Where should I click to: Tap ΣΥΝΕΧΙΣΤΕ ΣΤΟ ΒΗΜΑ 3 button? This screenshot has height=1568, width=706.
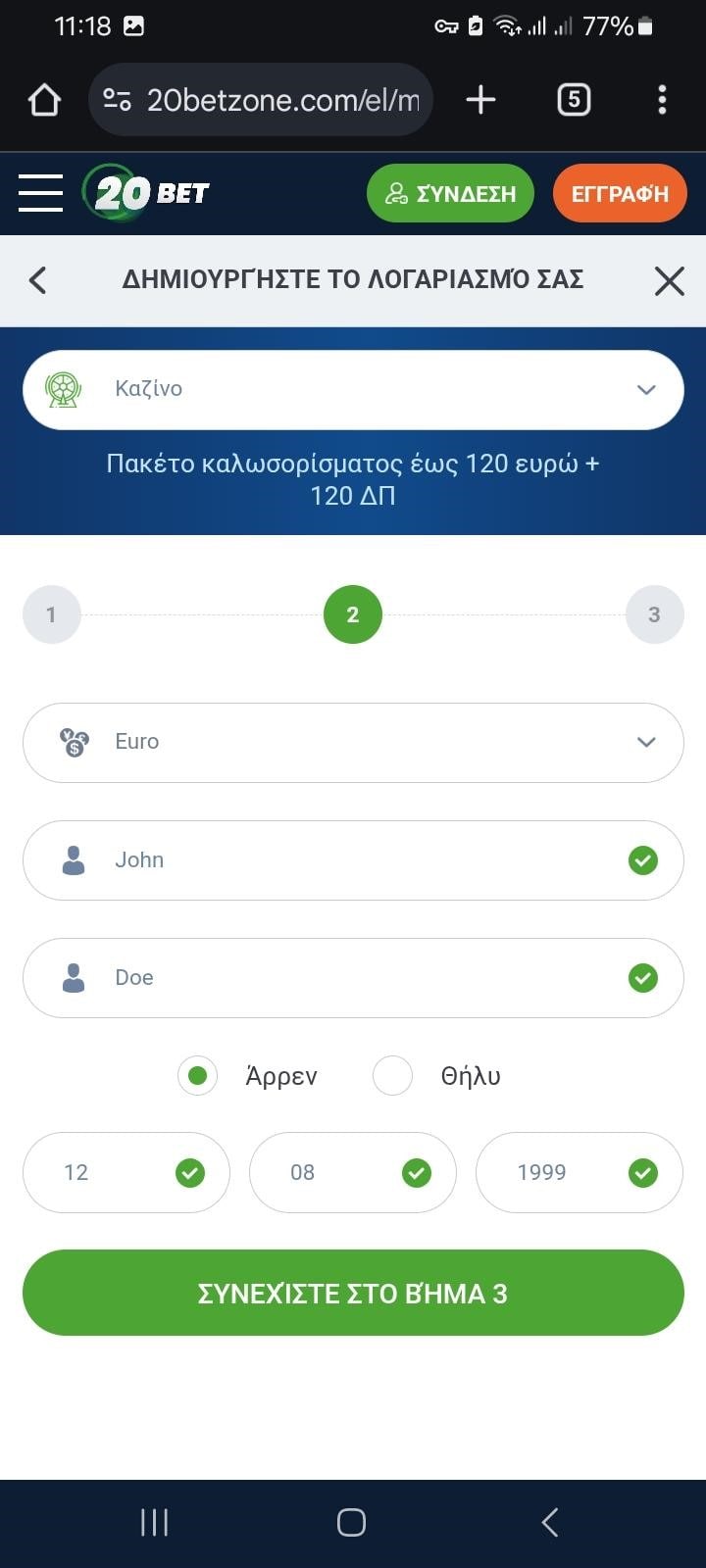(353, 1293)
